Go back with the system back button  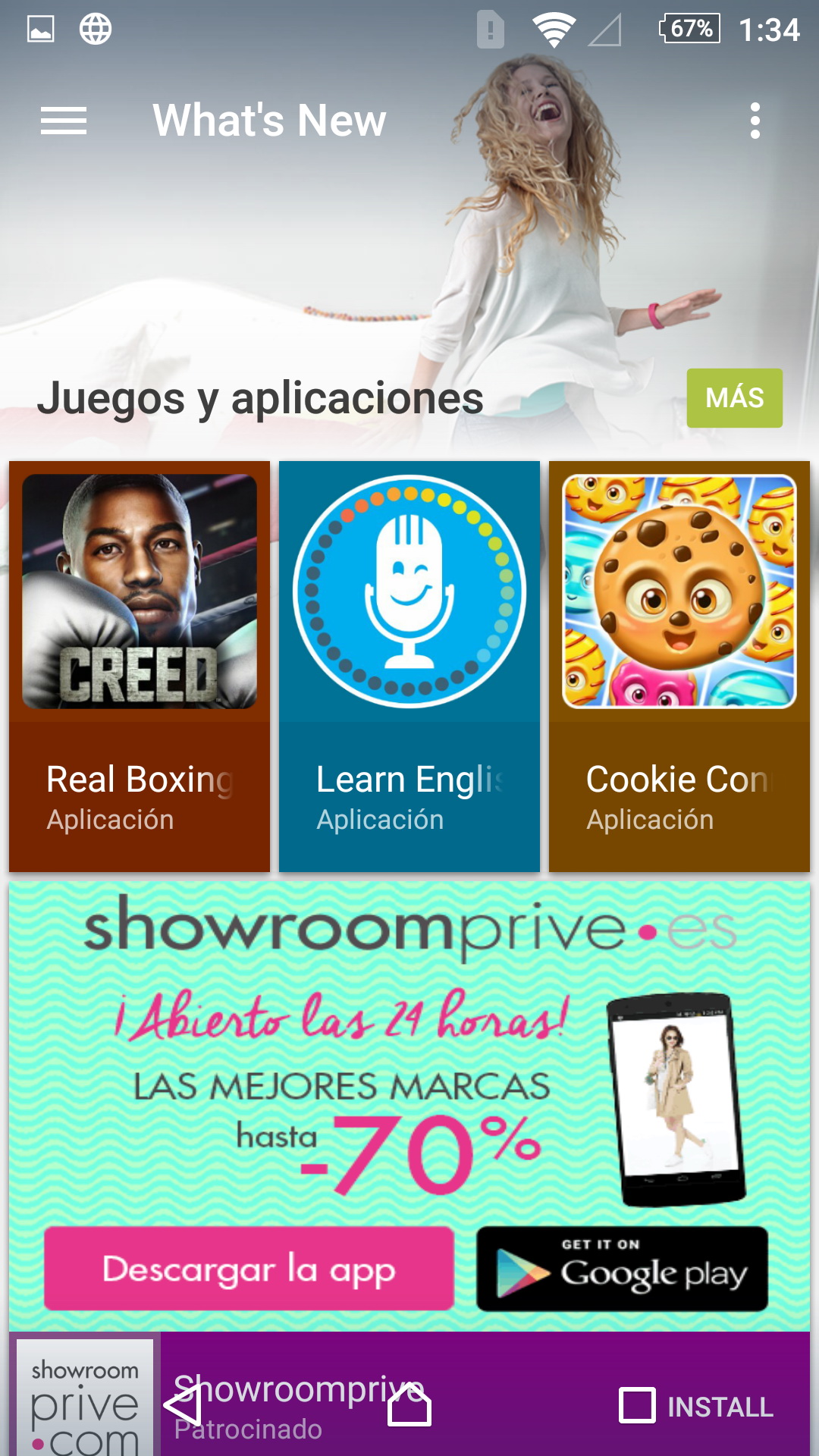pos(183,1405)
